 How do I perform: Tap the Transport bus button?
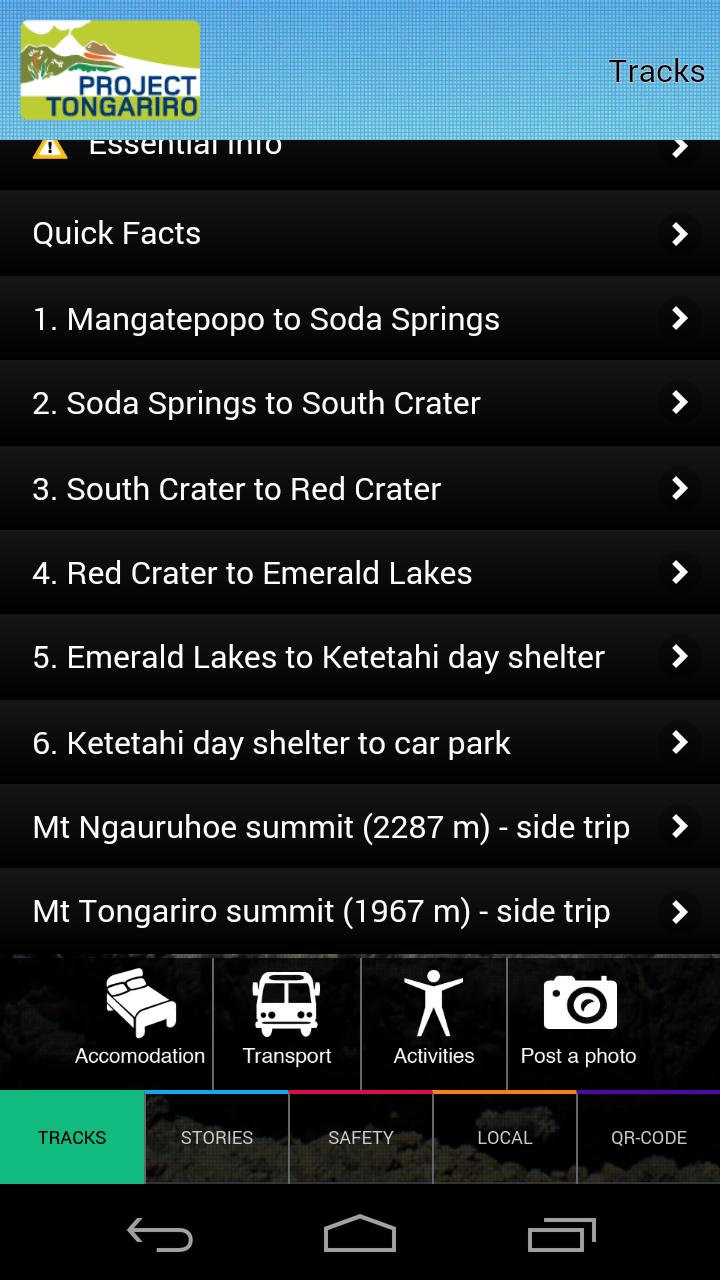[x=287, y=1020]
